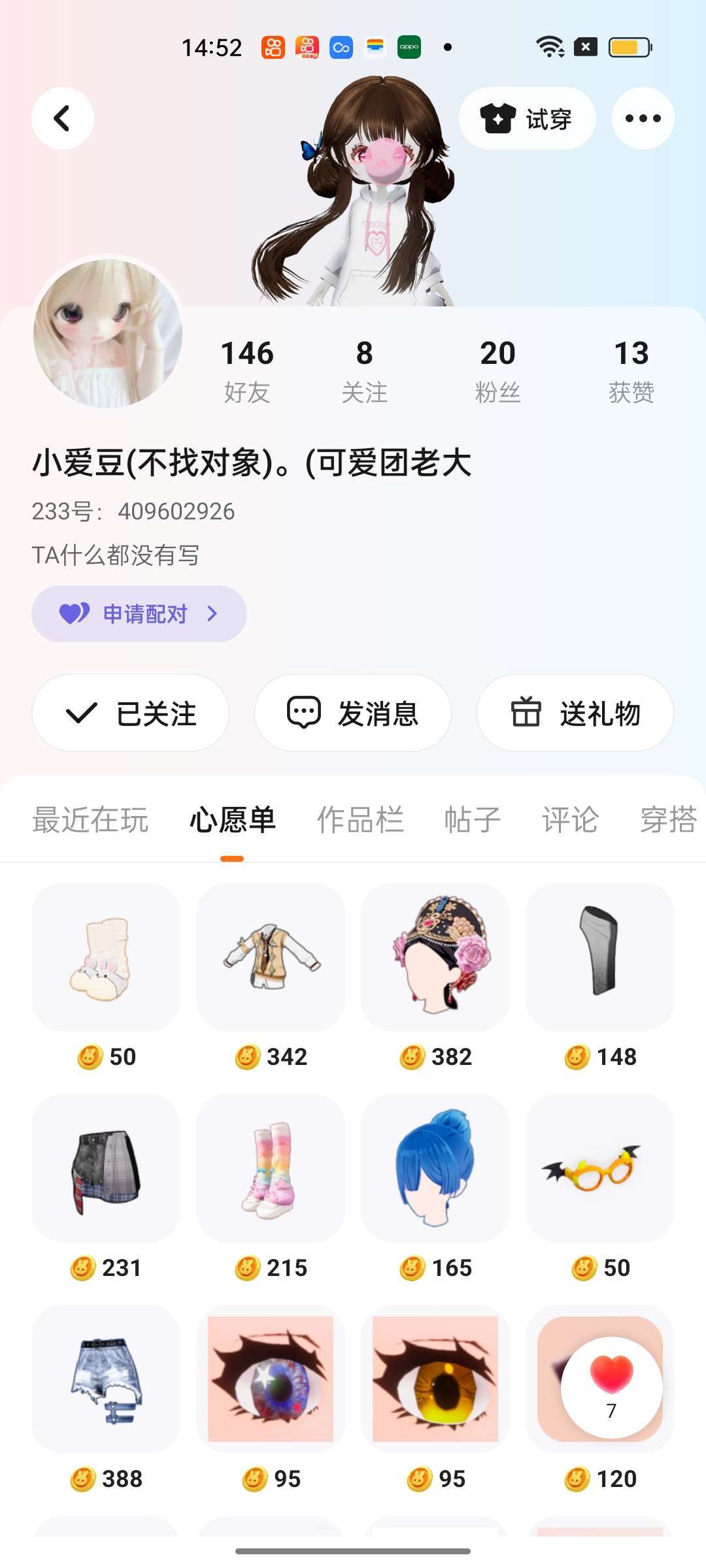Image resolution: width=706 pixels, height=1568 pixels.
Task: Switch to the 作品栏 tab
Action: click(360, 819)
